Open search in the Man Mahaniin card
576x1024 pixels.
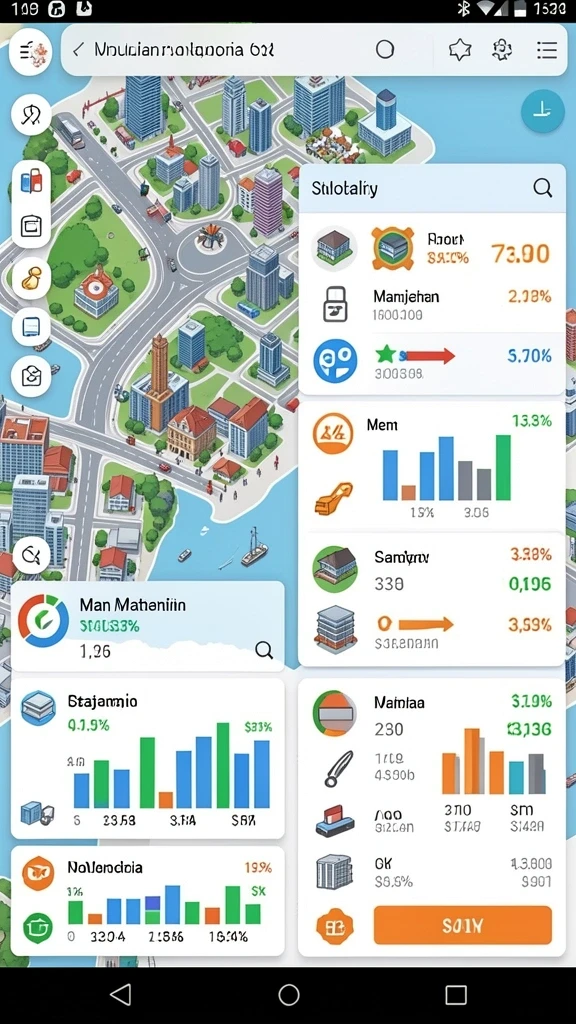[x=264, y=650]
